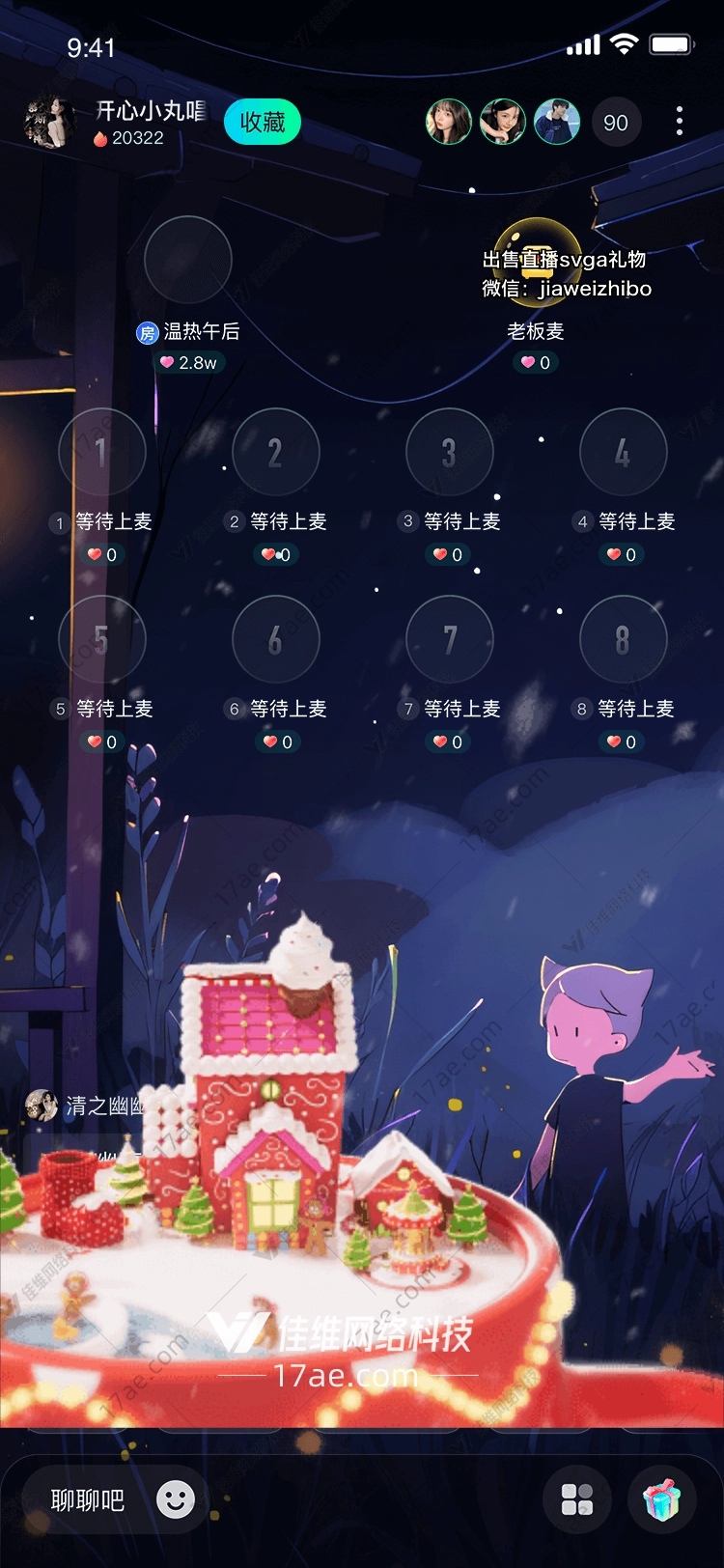Open the four-square more functions grid

coord(577,1499)
